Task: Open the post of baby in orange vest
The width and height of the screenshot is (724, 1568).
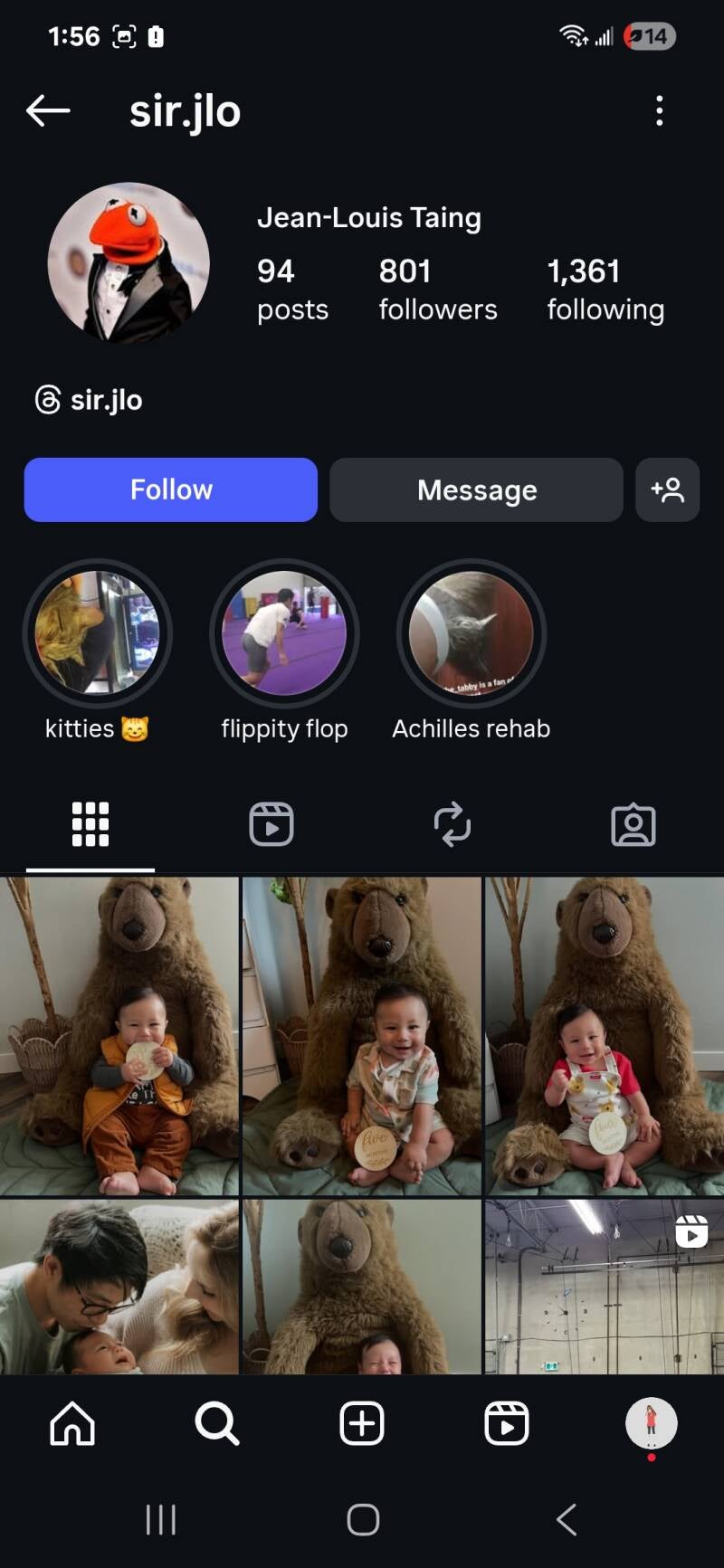Action: pyautogui.click(x=119, y=1036)
